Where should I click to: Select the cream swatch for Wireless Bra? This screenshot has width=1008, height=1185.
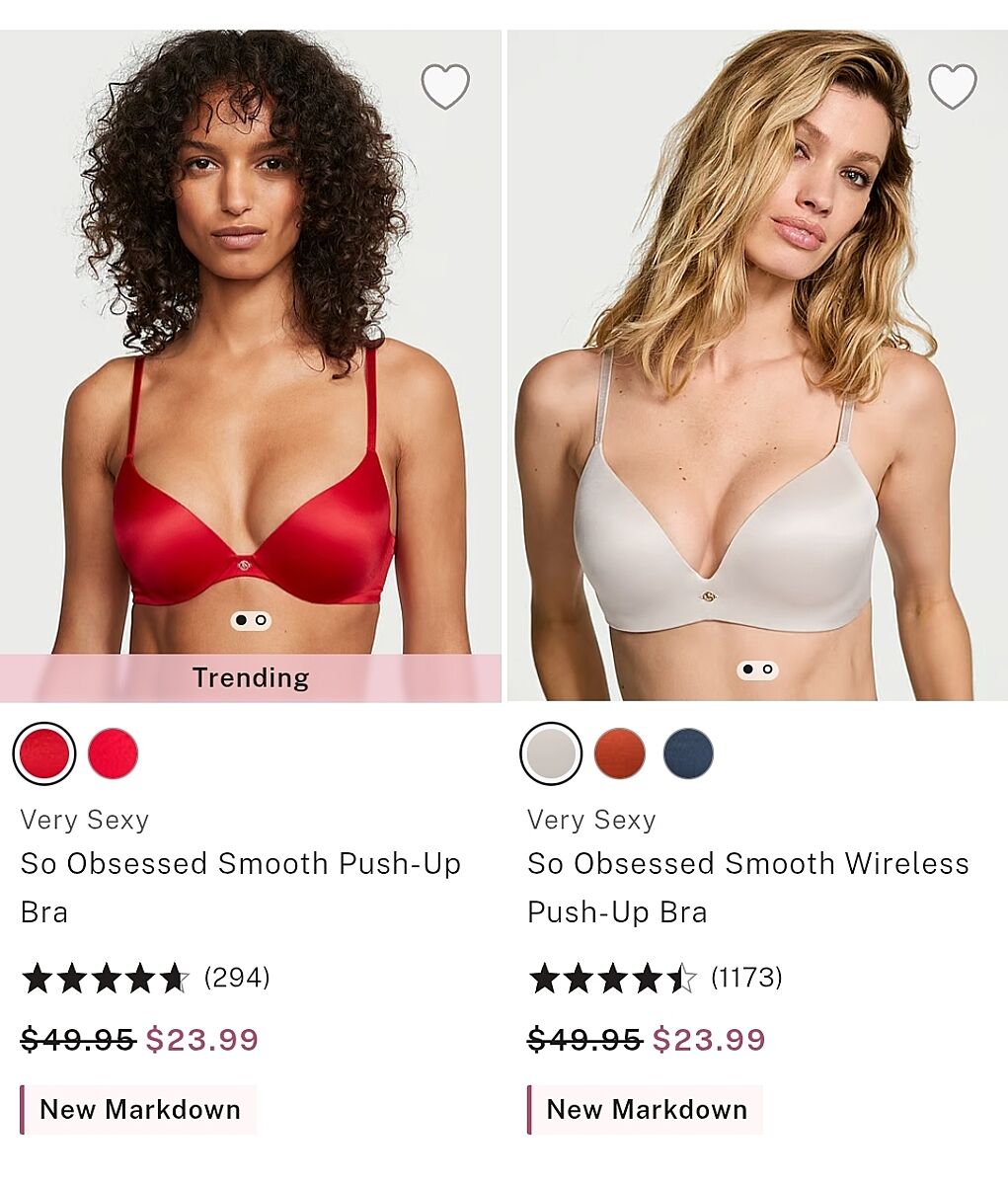(x=551, y=753)
